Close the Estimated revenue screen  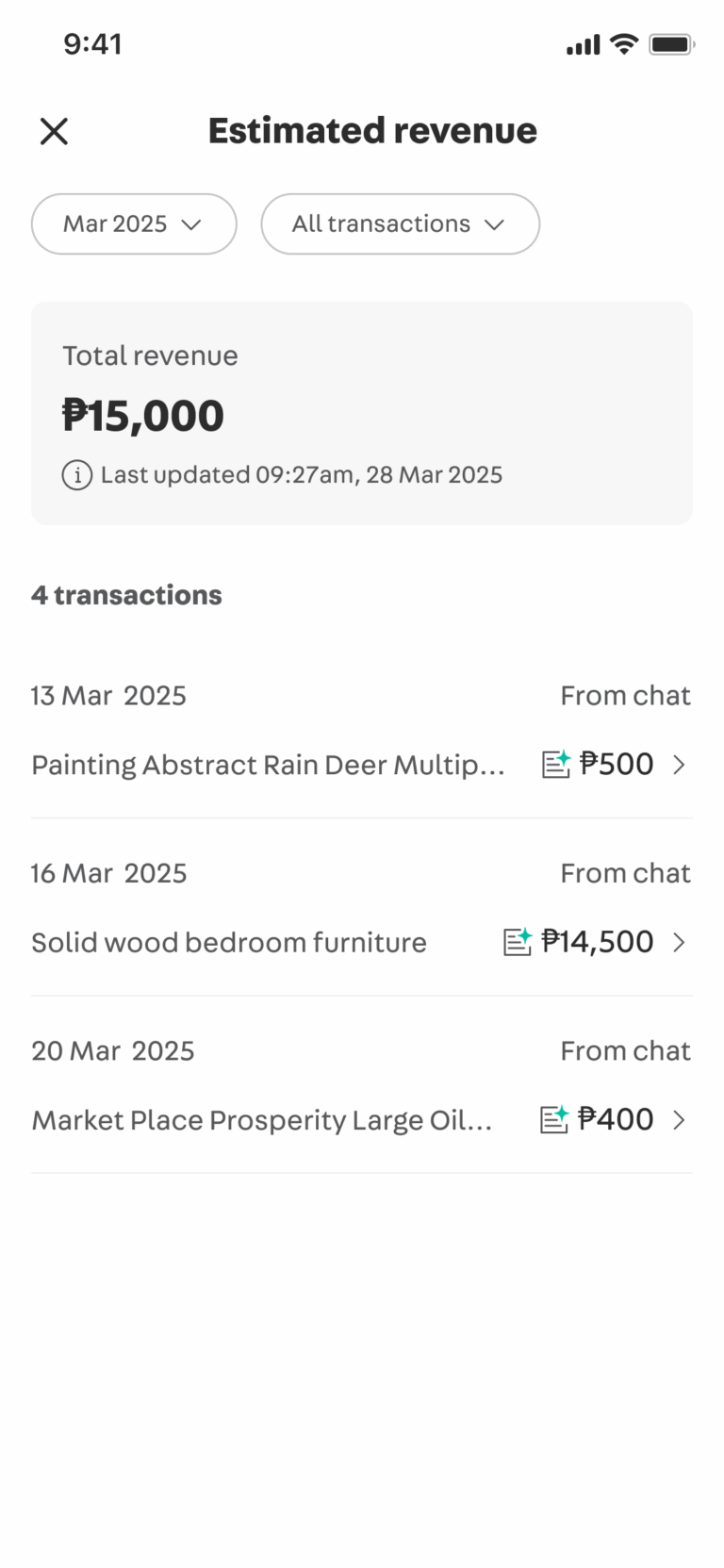click(54, 131)
